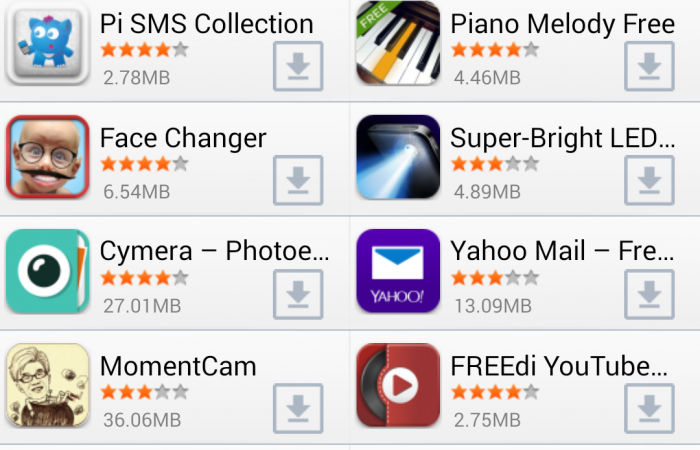This screenshot has height=450, width=700.
Task: Download Yahoo Mail app
Action: 650,294
